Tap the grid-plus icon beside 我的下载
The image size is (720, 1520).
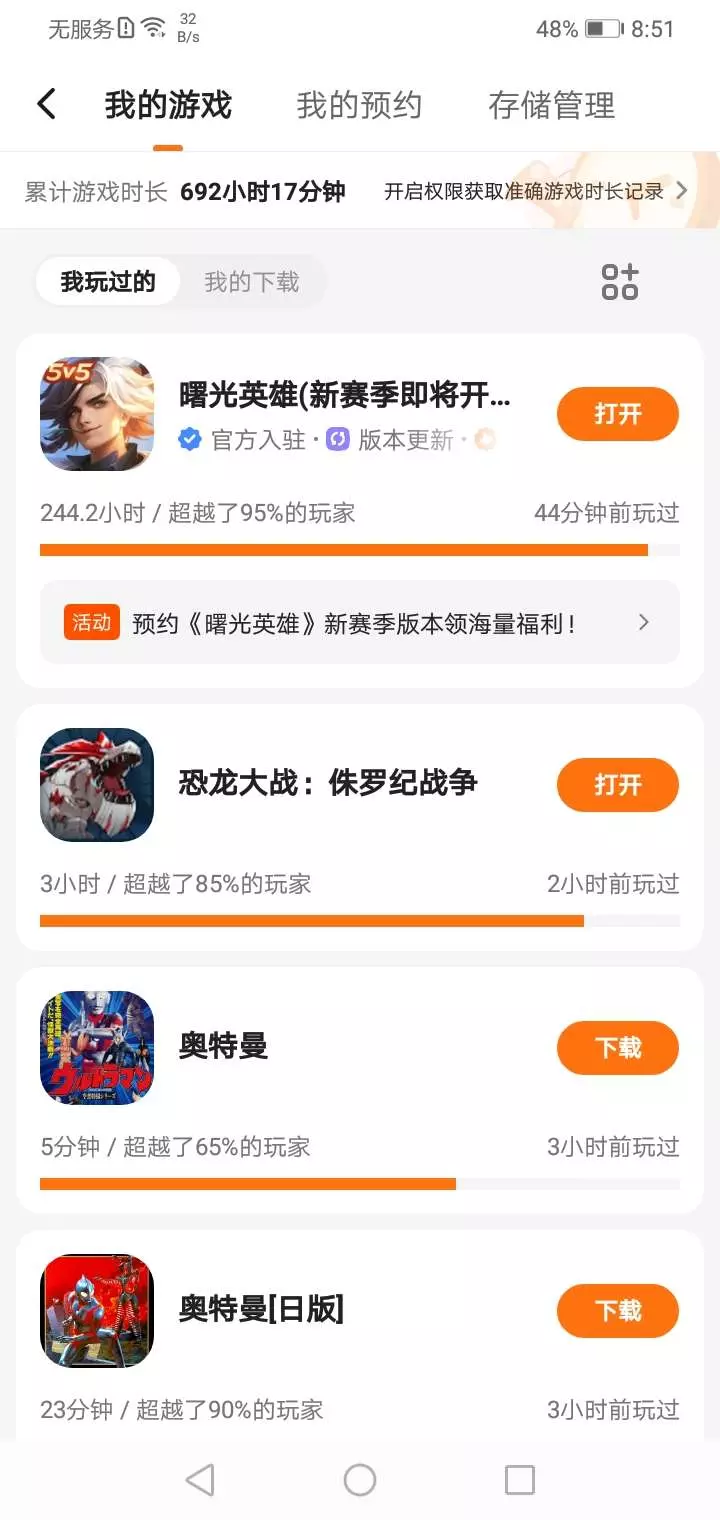tap(620, 282)
